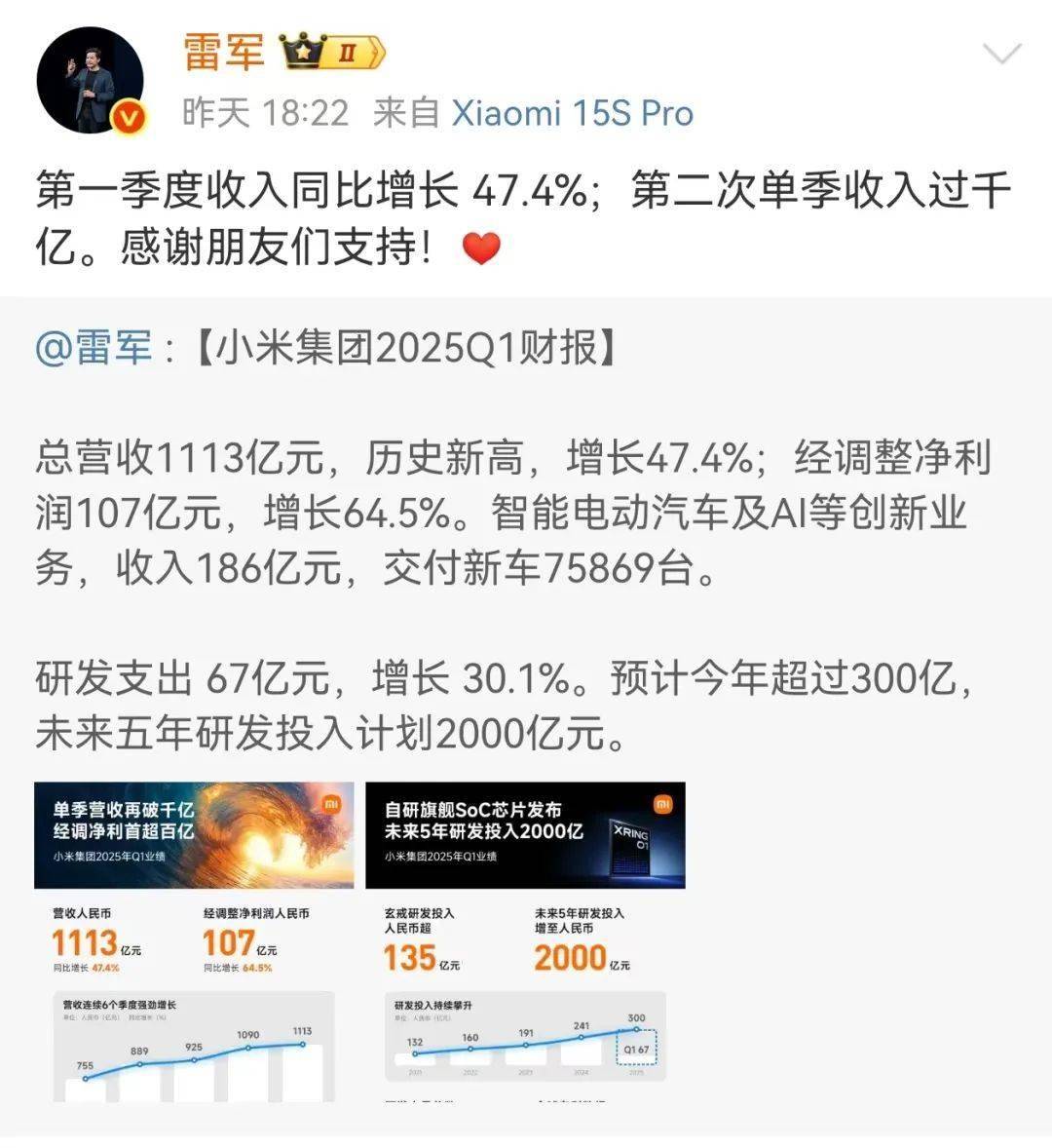
Task: Open the username 雷军 at top
Action: (223, 52)
